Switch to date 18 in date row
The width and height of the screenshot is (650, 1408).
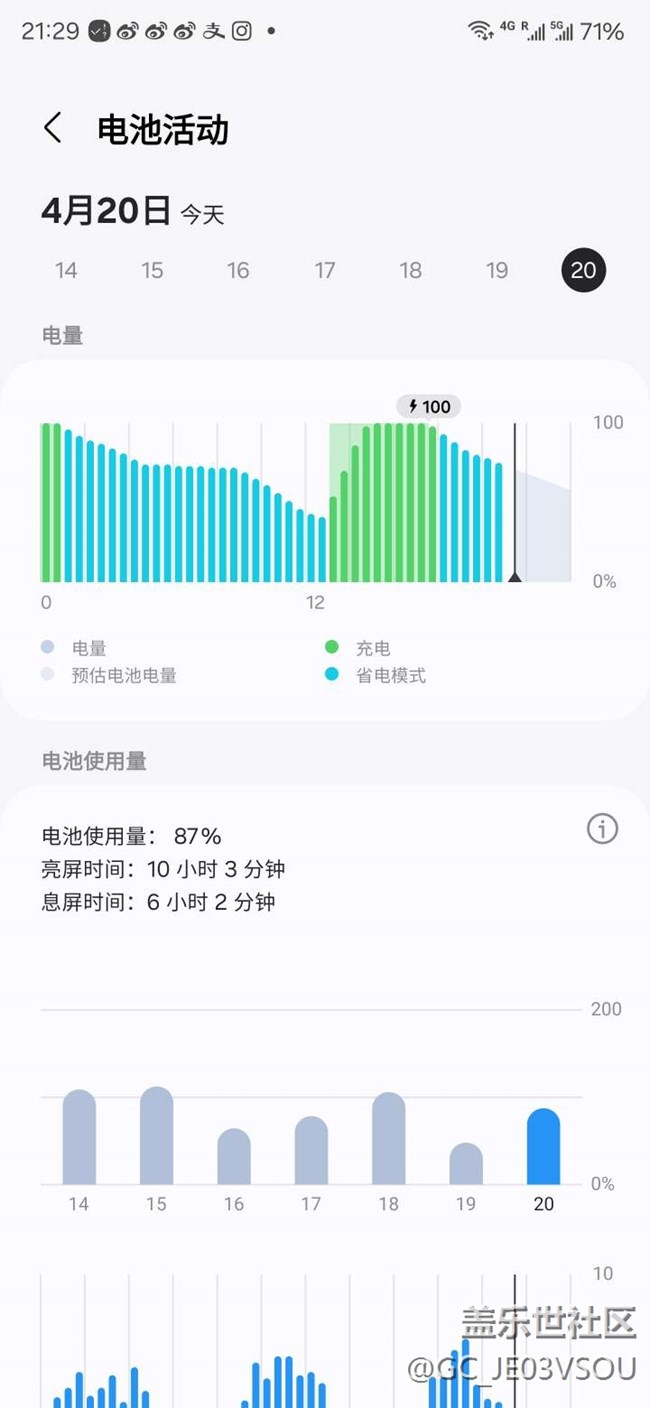(411, 271)
